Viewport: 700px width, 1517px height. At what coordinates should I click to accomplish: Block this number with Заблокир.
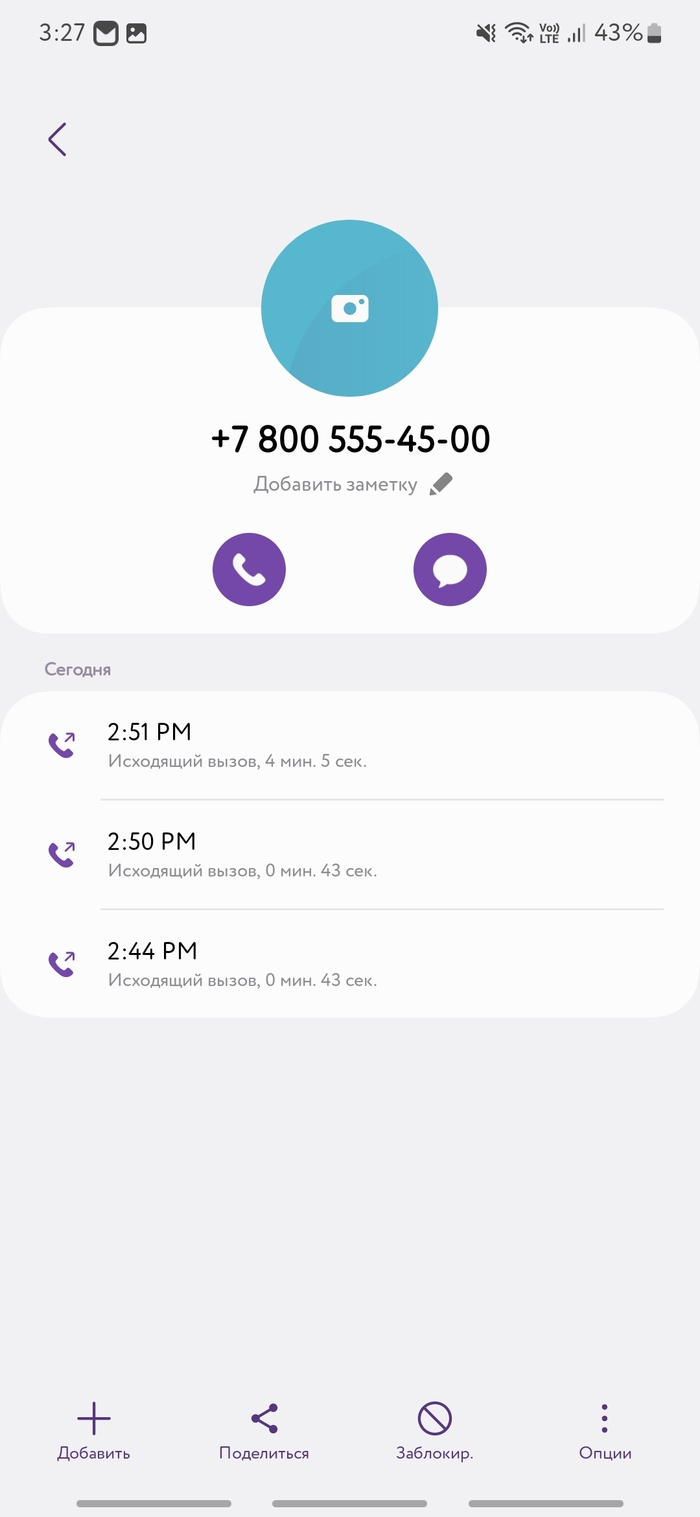coord(435,1431)
